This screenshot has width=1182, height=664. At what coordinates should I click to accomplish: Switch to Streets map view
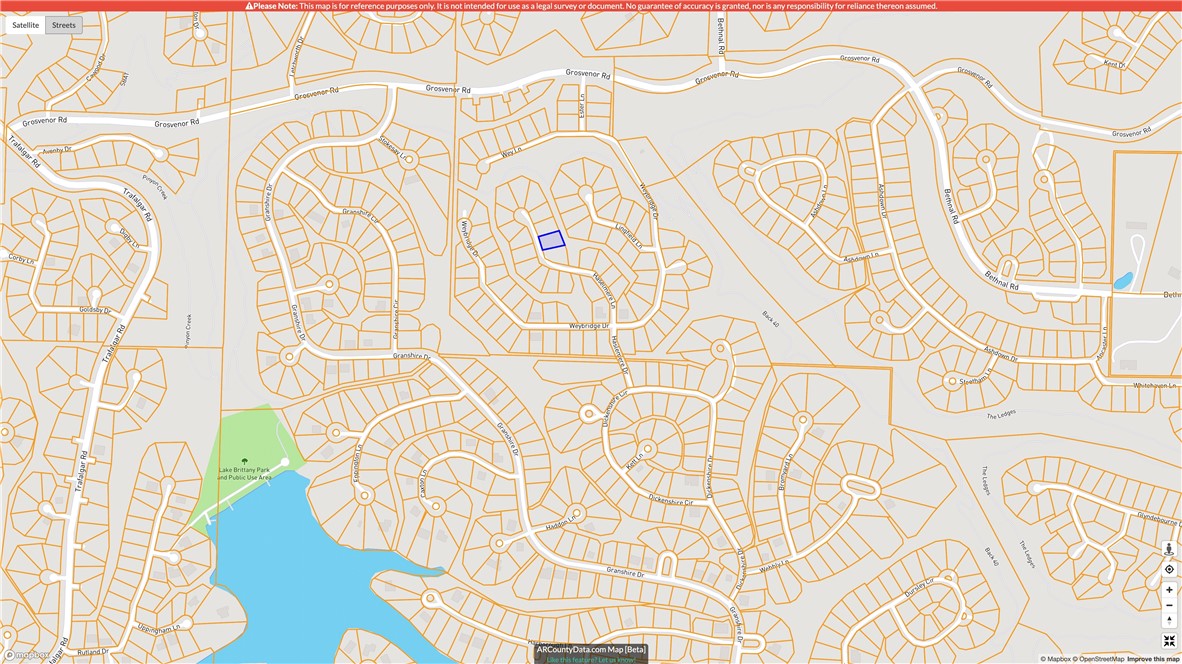tap(64, 25)
